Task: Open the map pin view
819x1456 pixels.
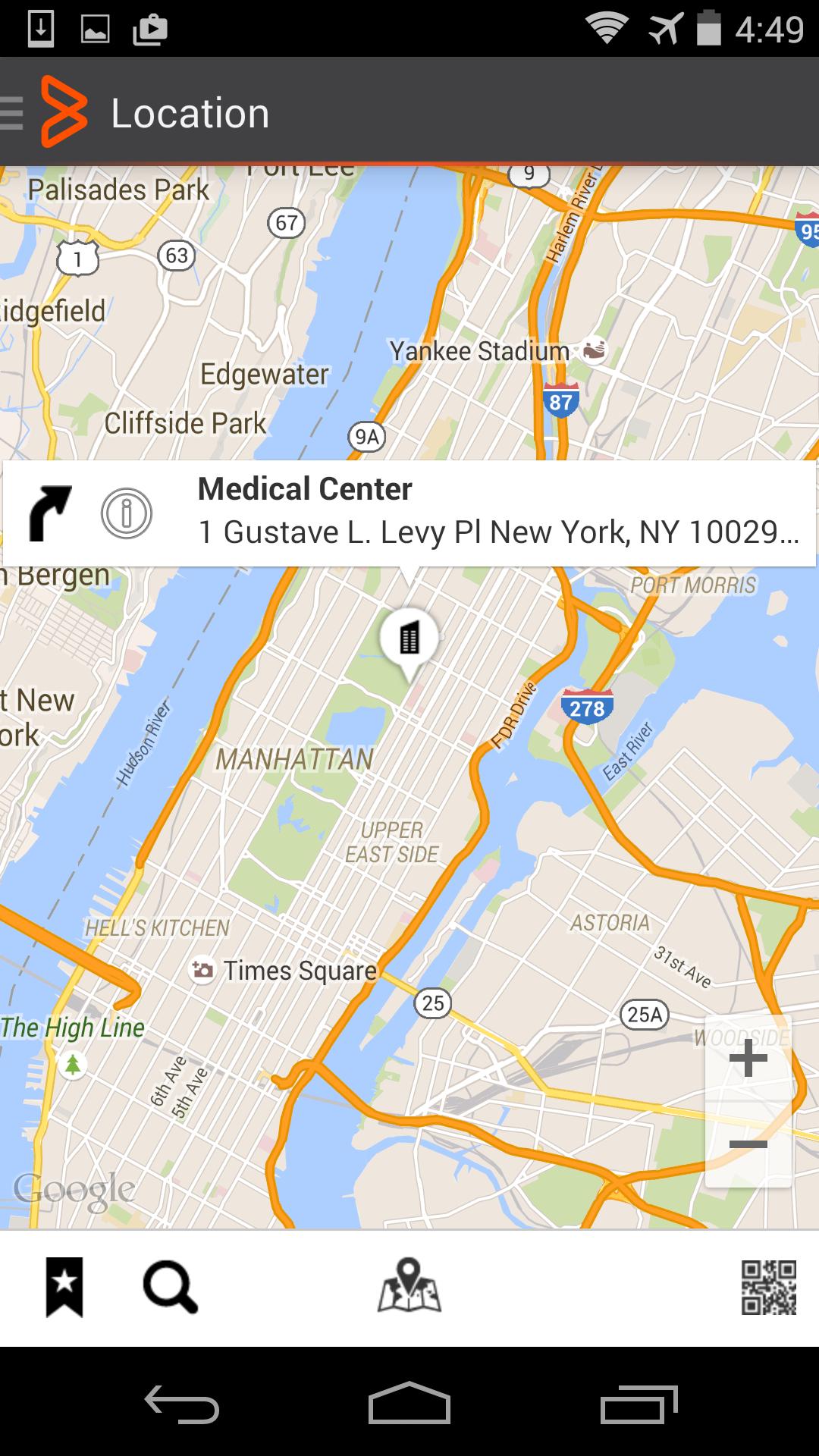Action: 409,1285
